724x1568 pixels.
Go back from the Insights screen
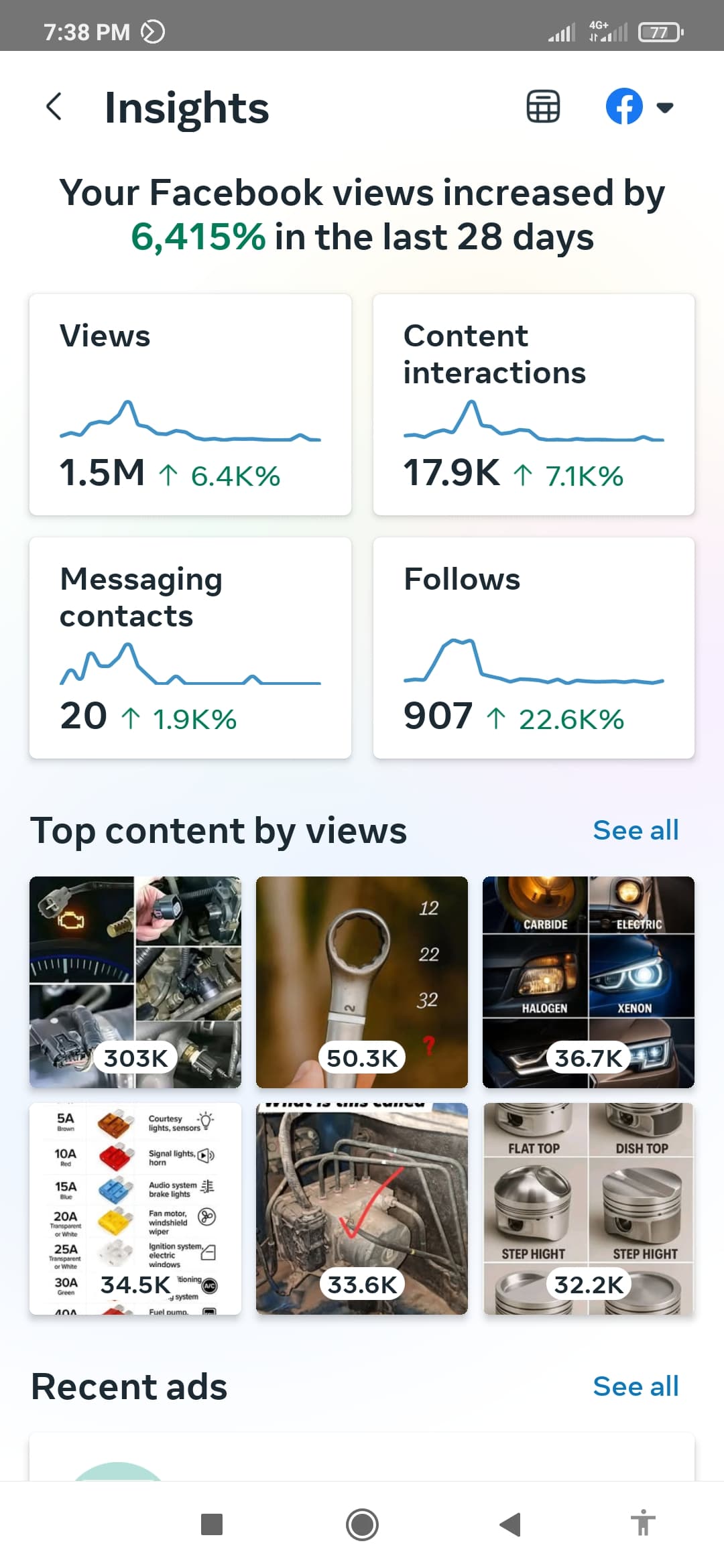pyautogui.click(x=55, y=107)
